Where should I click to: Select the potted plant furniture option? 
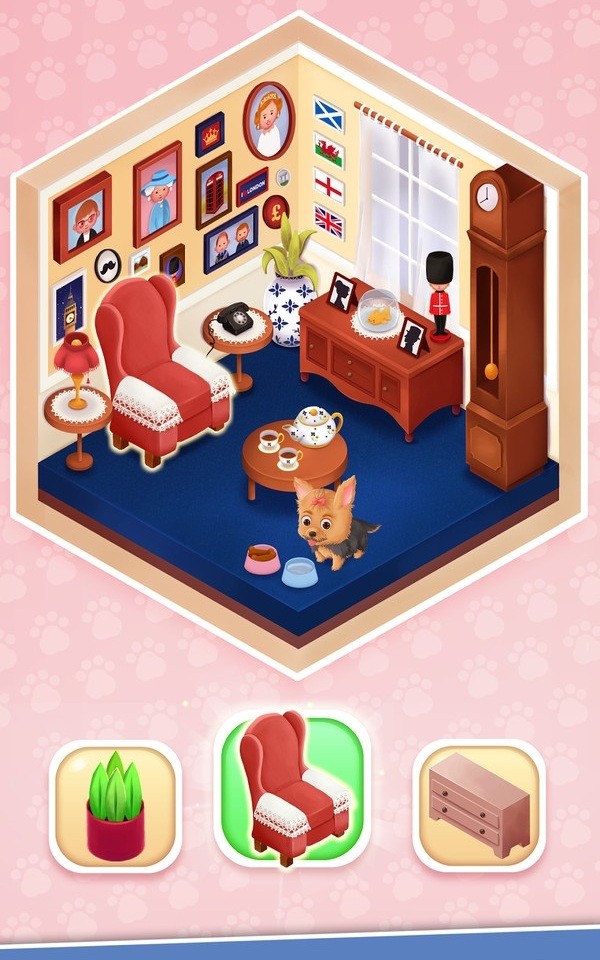point(115,806)
